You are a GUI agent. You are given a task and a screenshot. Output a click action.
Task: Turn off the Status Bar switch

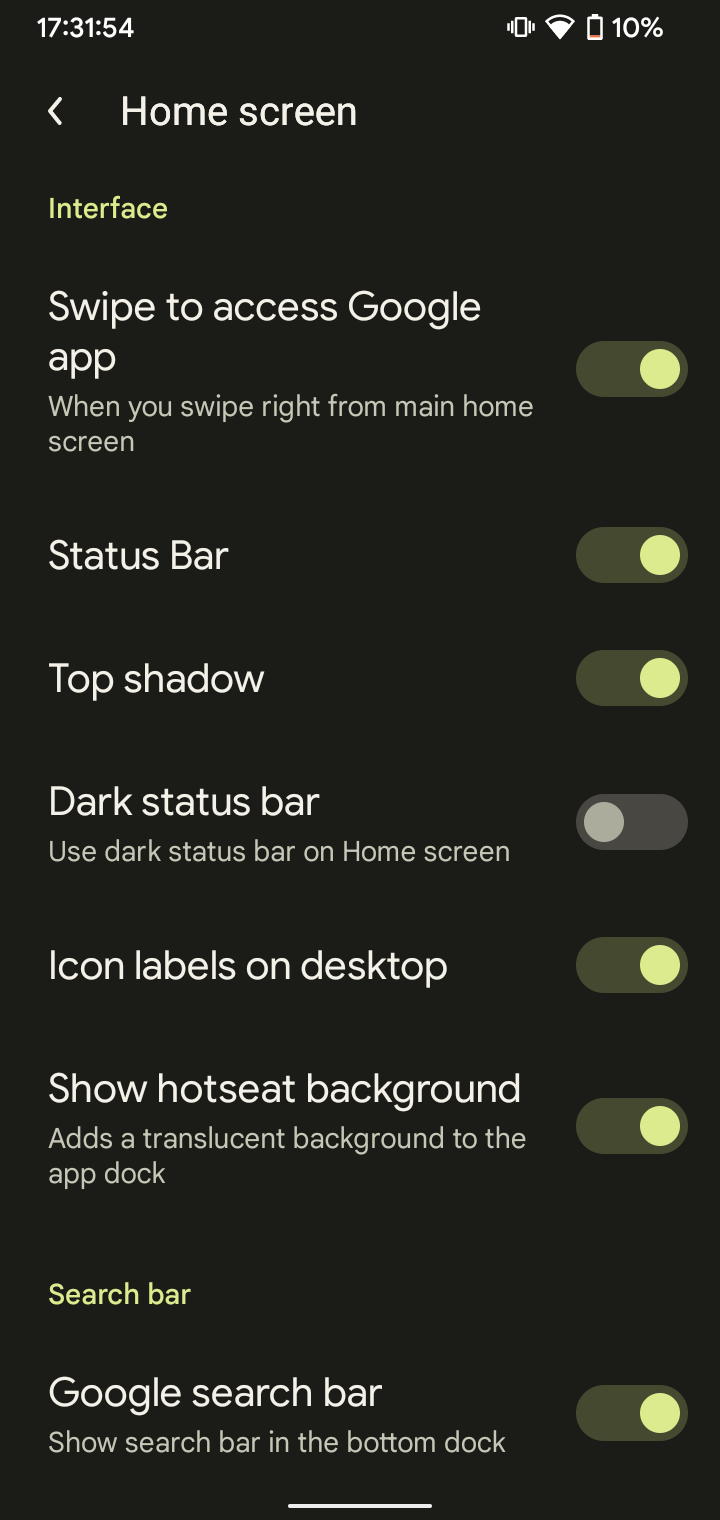point(631,555)
